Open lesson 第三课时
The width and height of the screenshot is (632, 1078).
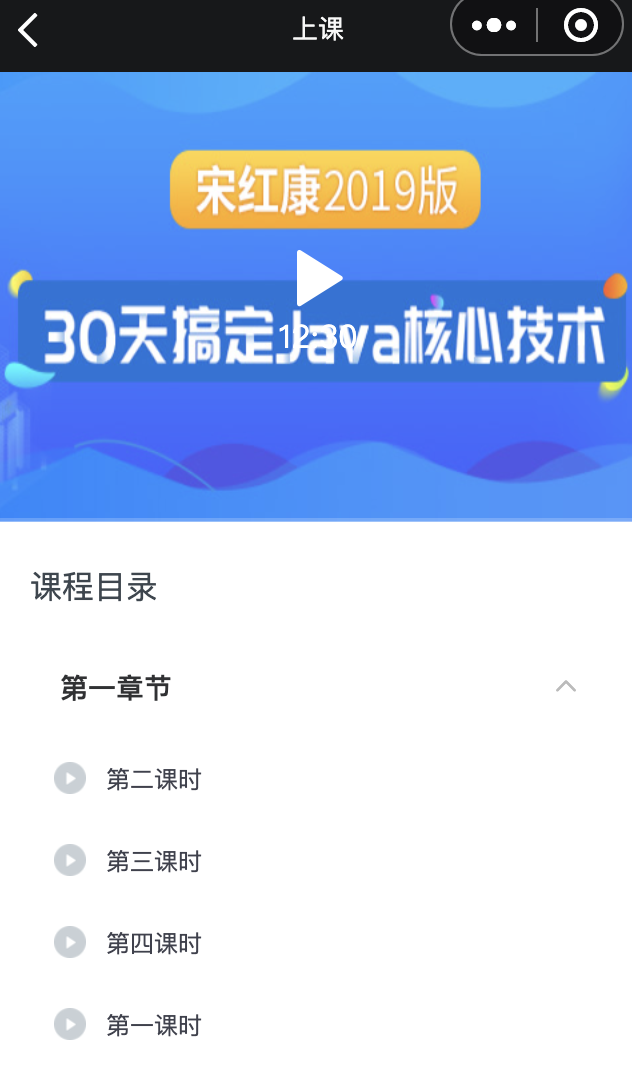pos(153,861)
